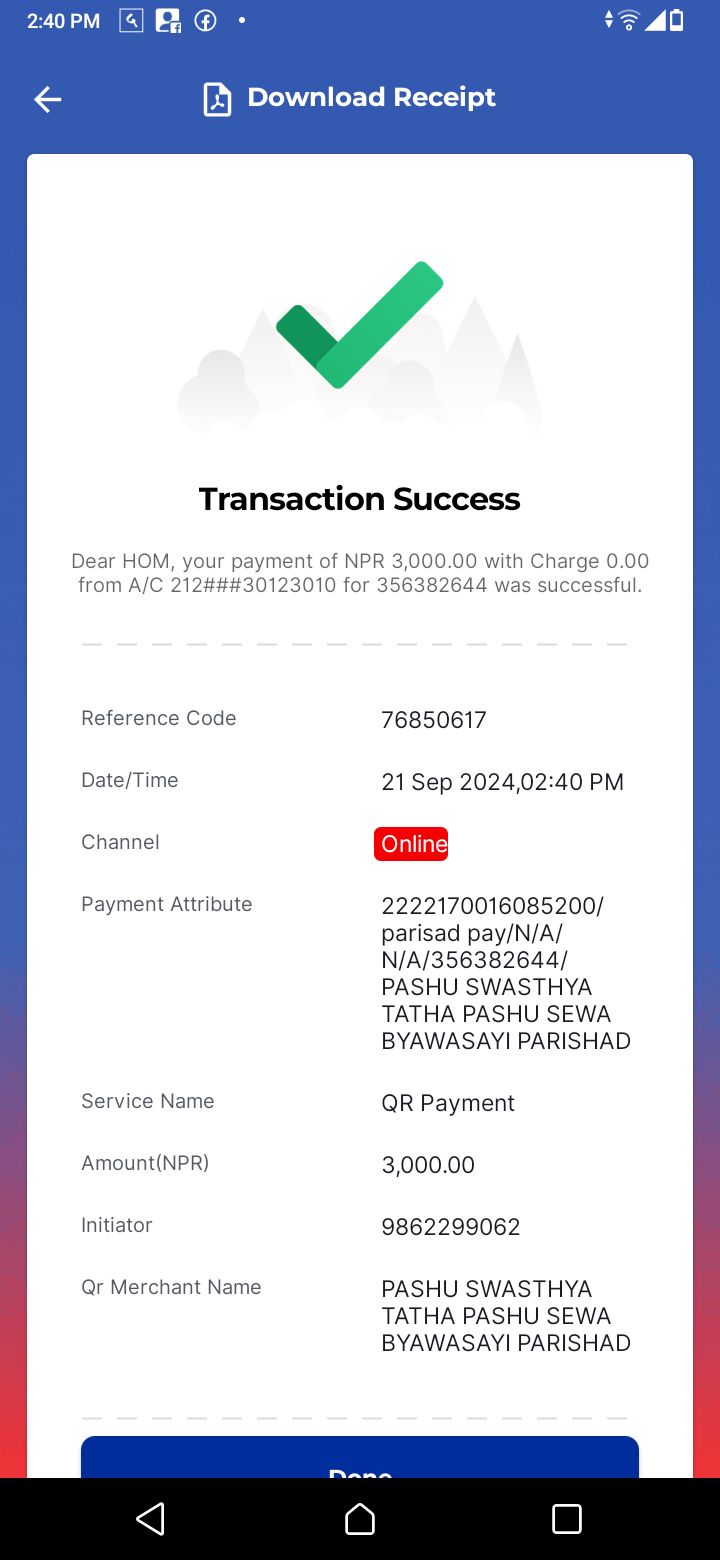Download the transaction receipt

[x=349, y=98]
